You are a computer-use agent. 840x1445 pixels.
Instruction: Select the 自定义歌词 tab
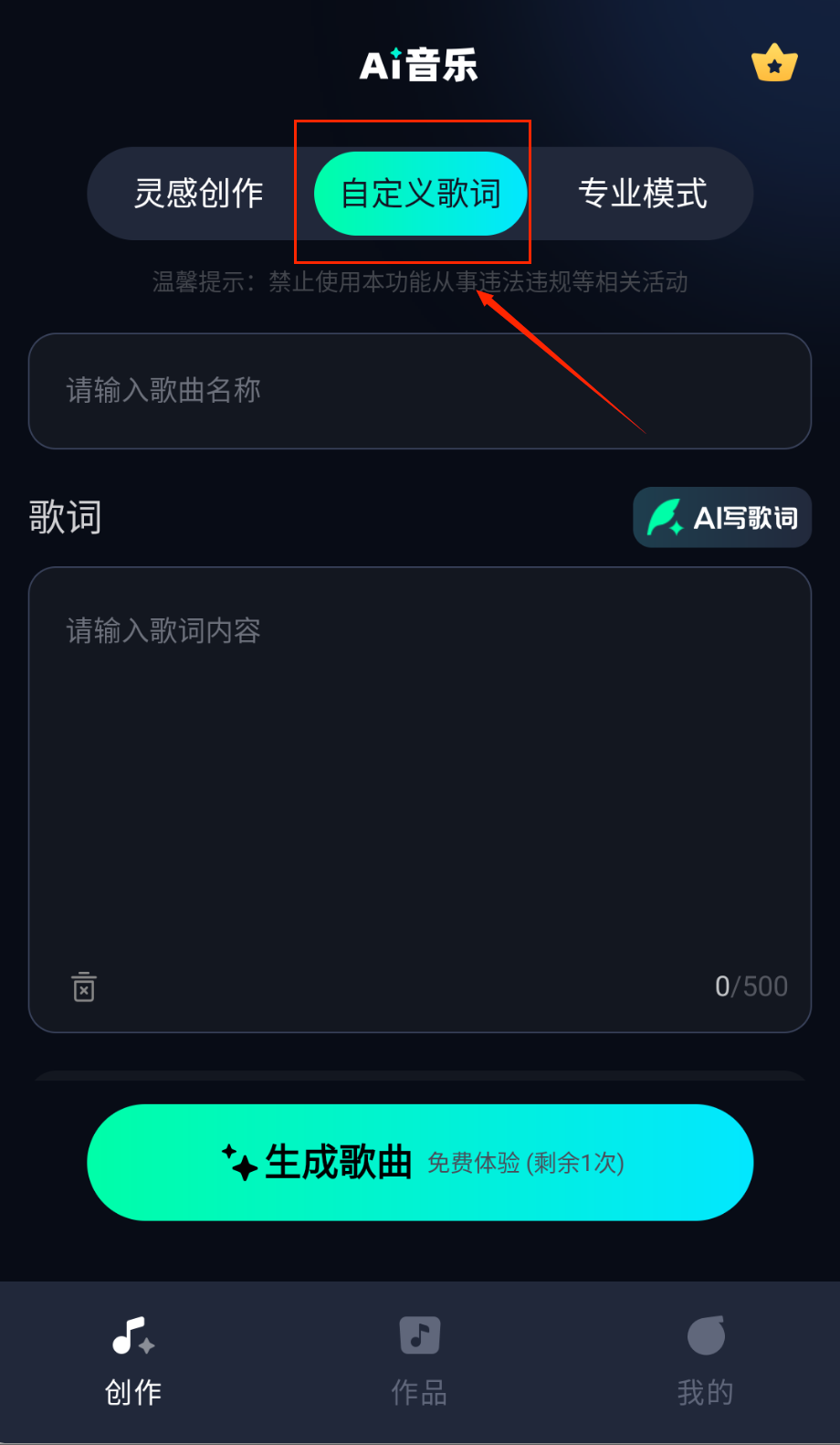(x=420, y=194)
